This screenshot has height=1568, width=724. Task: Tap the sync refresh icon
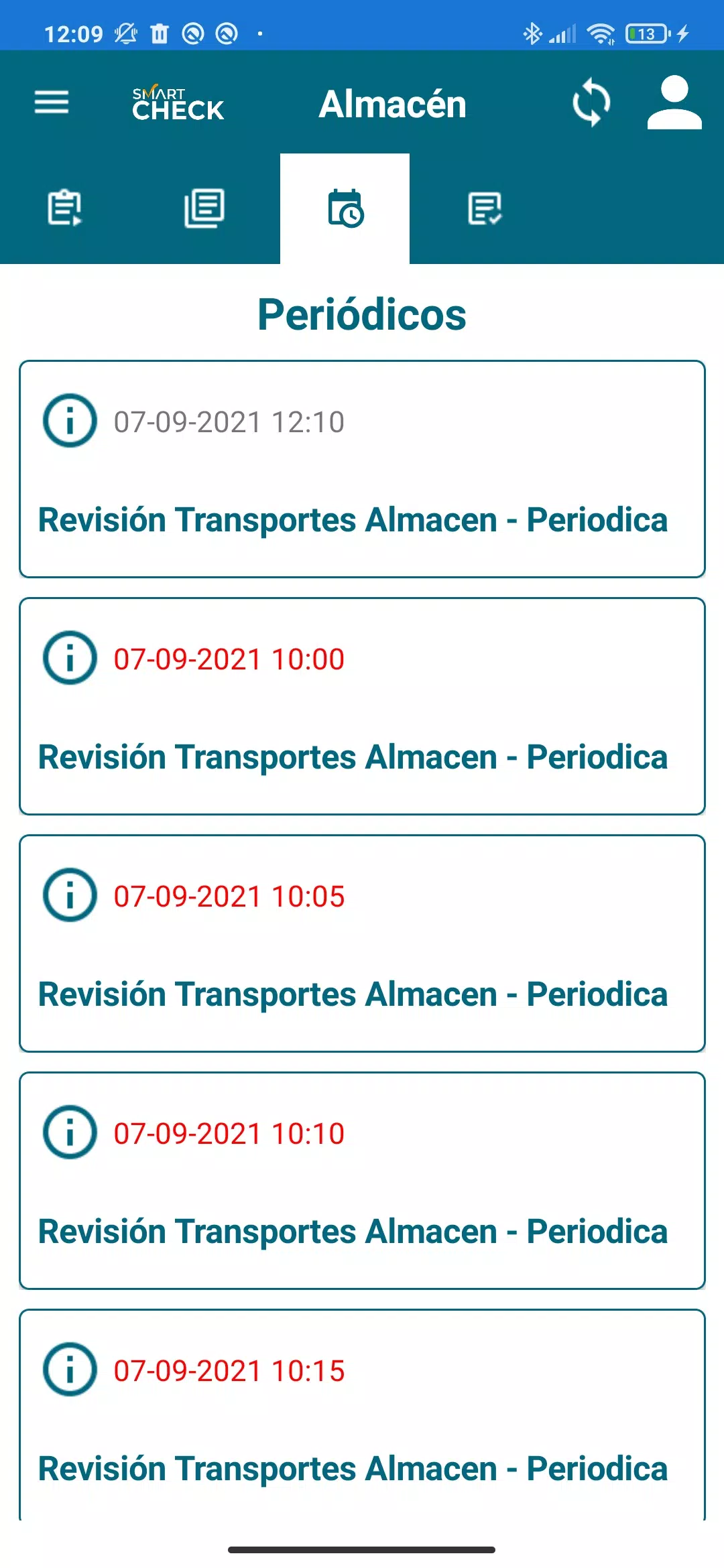tap(591, 103)
